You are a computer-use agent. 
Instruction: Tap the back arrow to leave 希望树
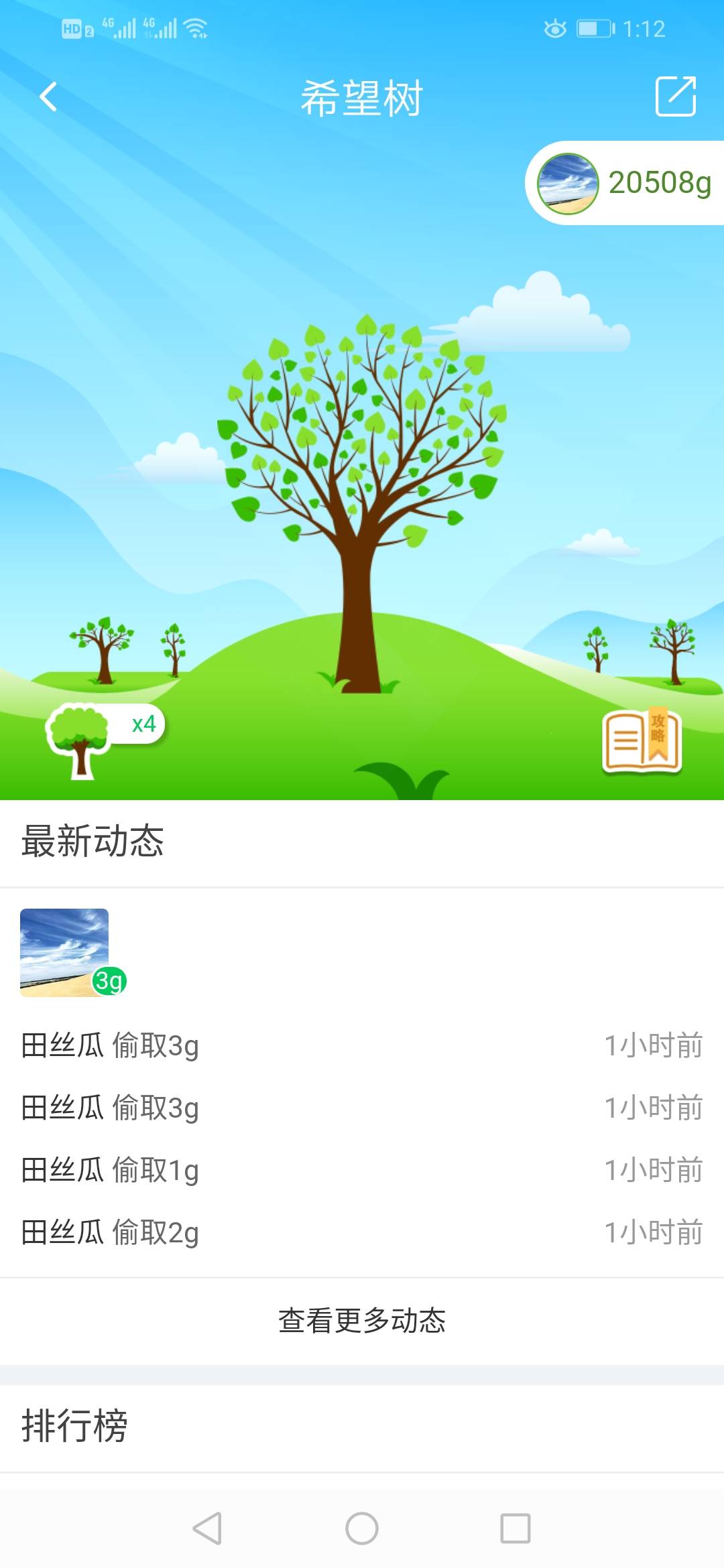pos(47,97)
